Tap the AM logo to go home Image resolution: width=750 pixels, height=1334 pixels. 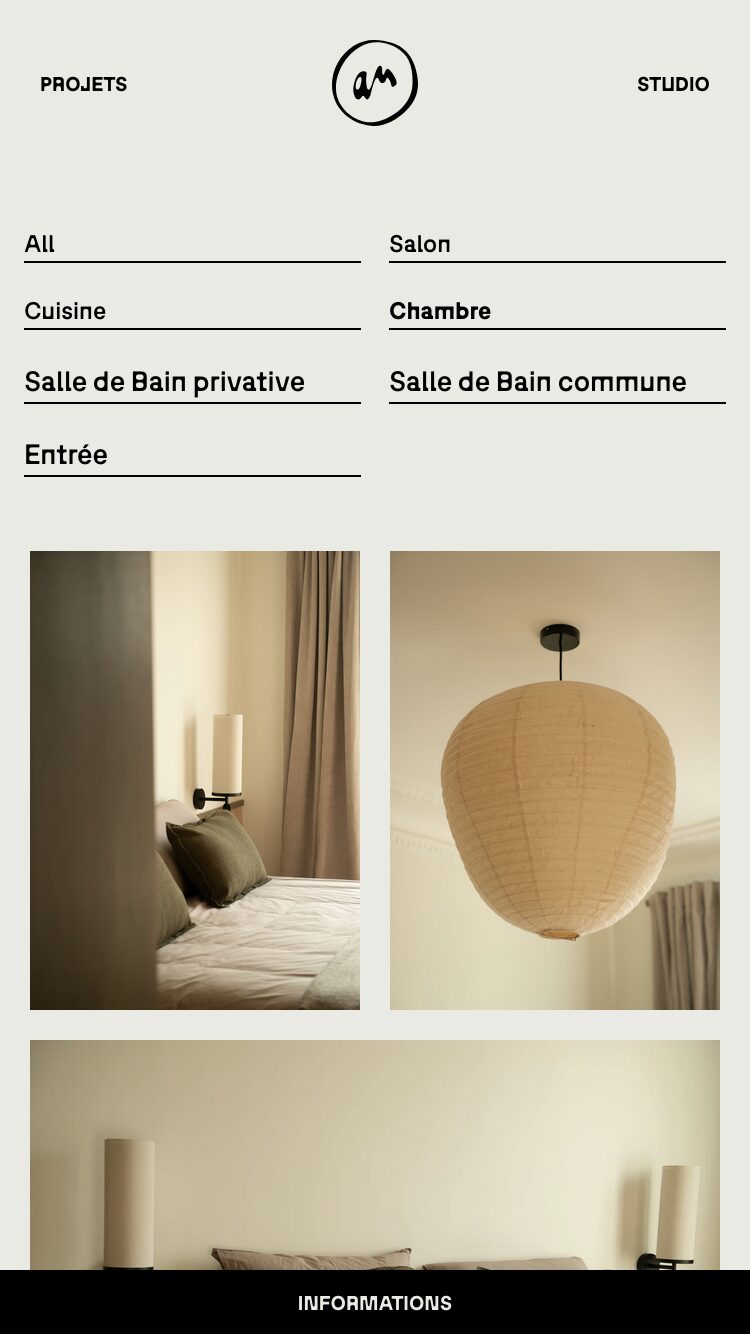coord(375,83)
